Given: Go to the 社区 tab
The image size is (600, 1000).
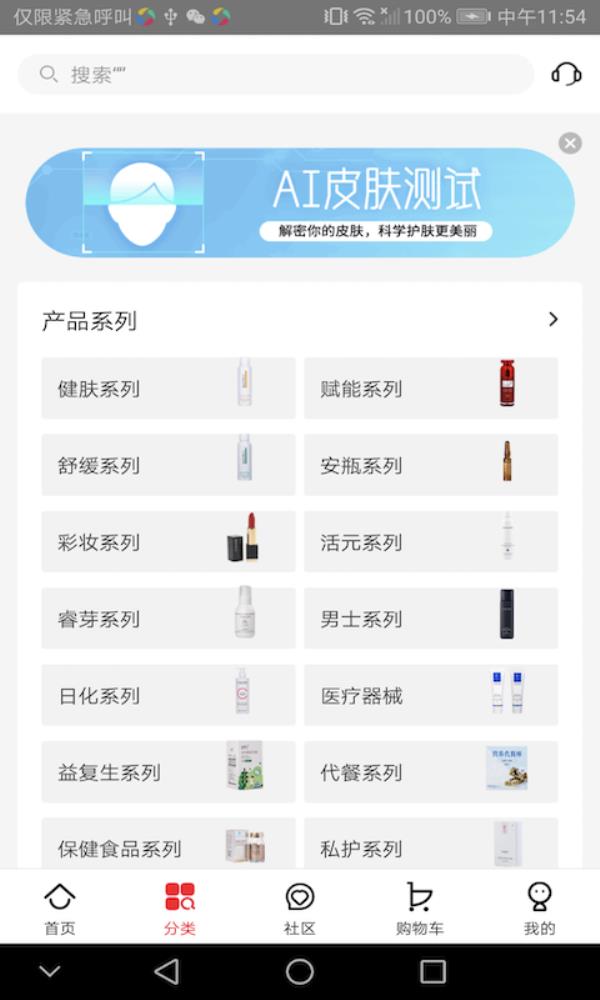Looking at the screenshot, I should tap(300, 908).
